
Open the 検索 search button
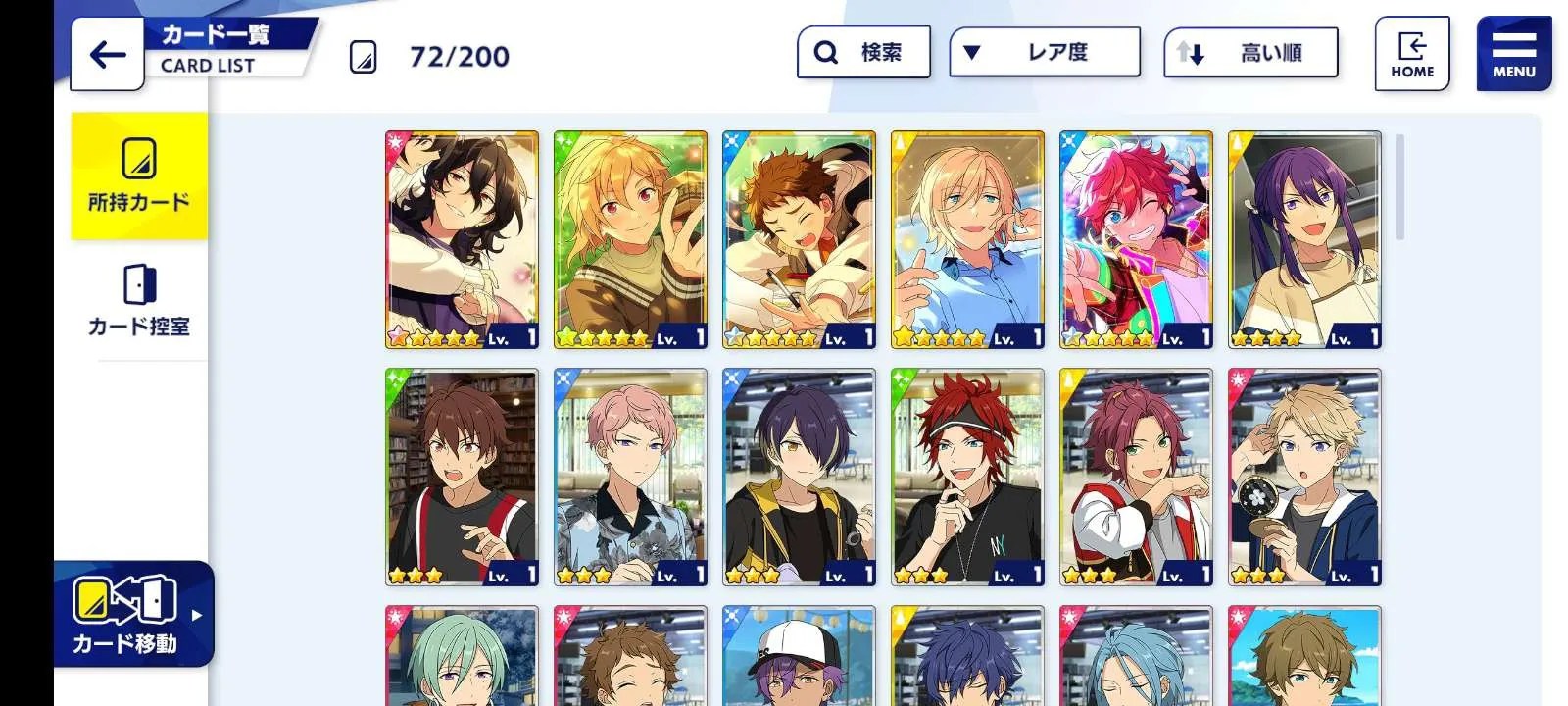(x=863, y=52)
